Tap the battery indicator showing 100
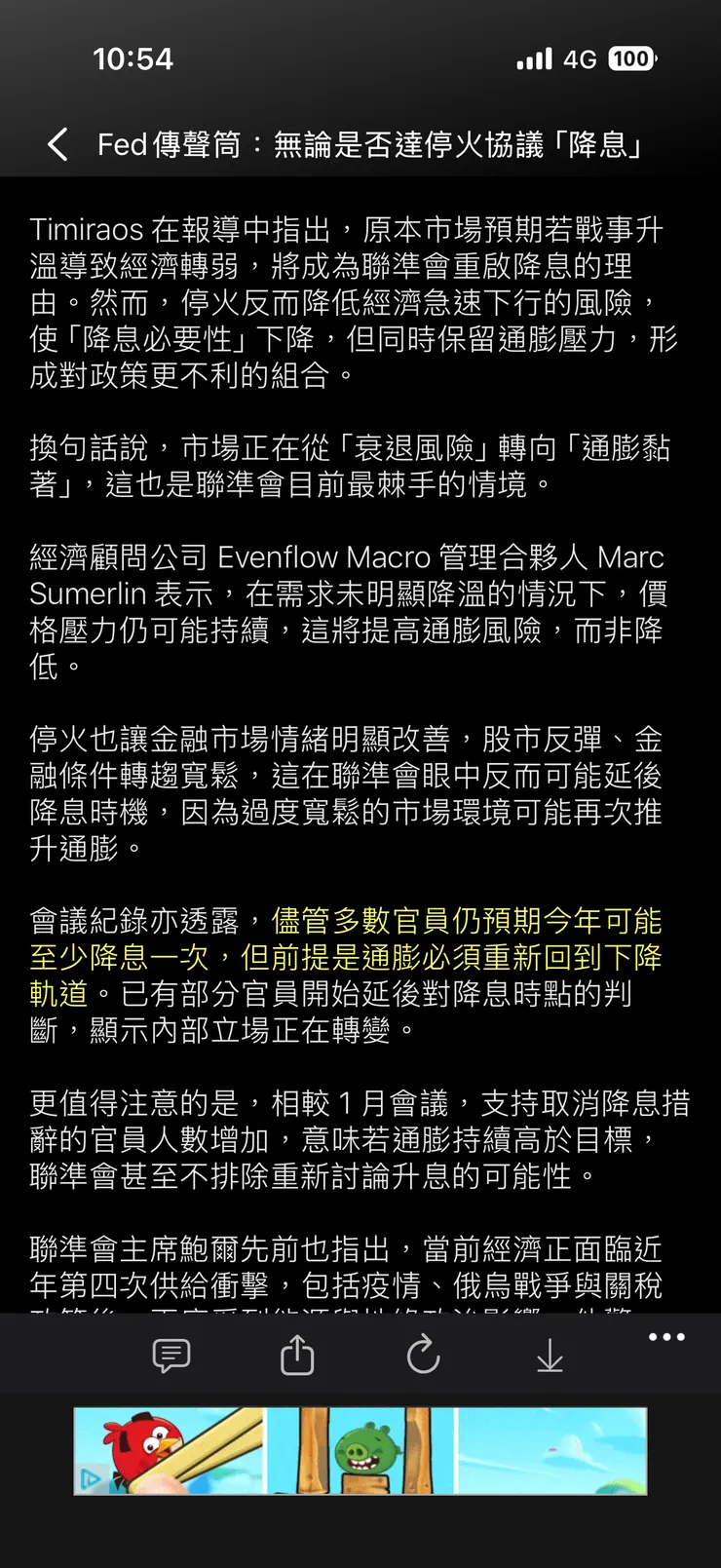The width and height of the screenshot is (721, 1568). click(631, 58)
